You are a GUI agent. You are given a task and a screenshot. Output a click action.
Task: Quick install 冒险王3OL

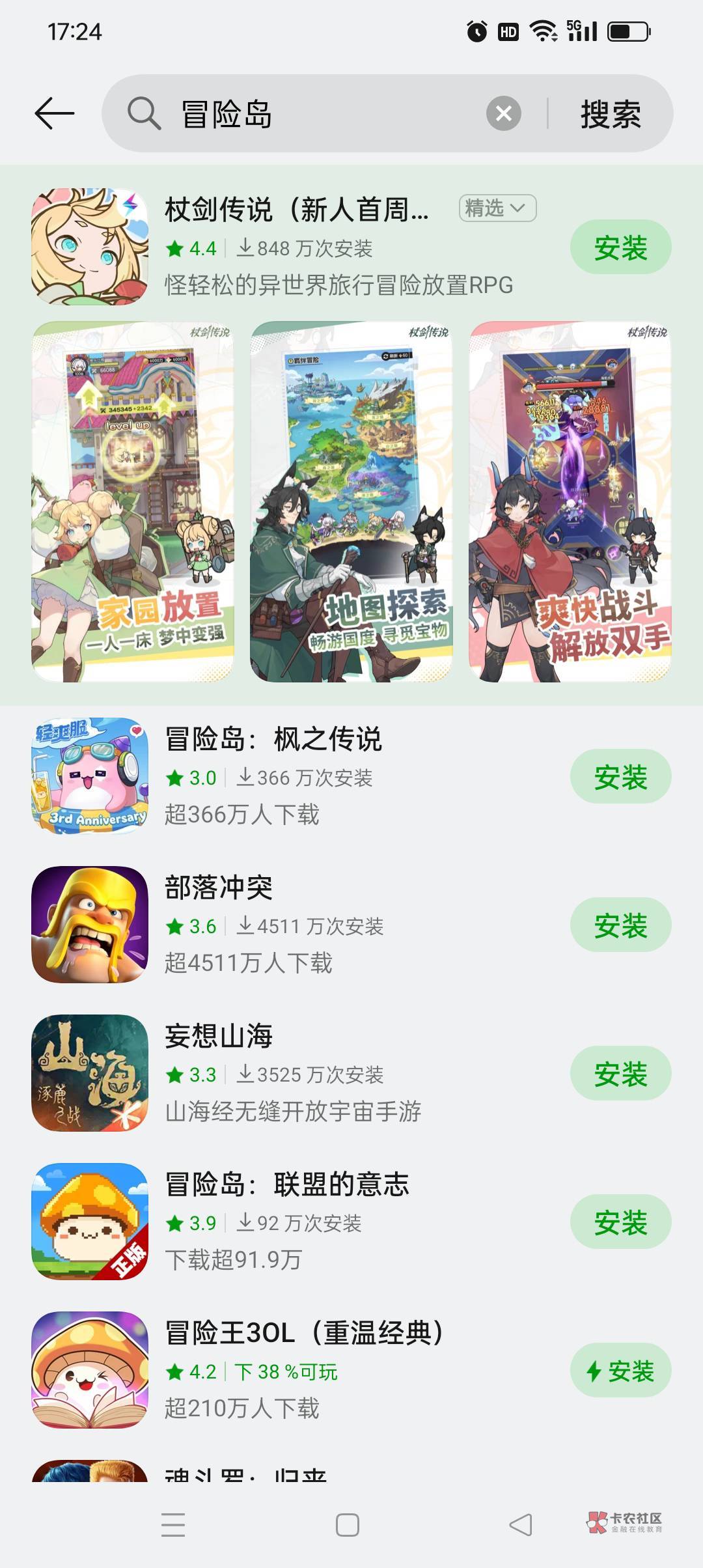620,1370
